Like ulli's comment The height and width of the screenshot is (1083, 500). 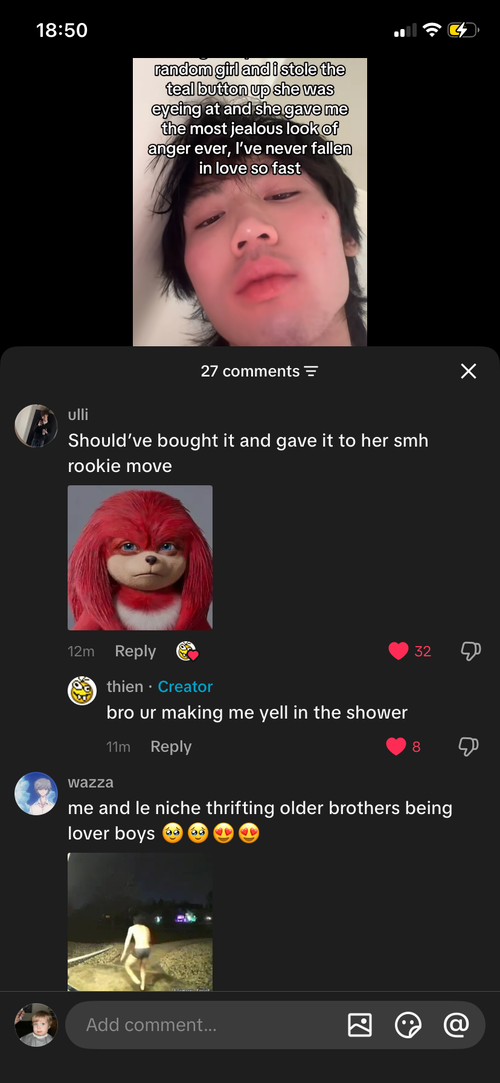click(x=398, y=651)
